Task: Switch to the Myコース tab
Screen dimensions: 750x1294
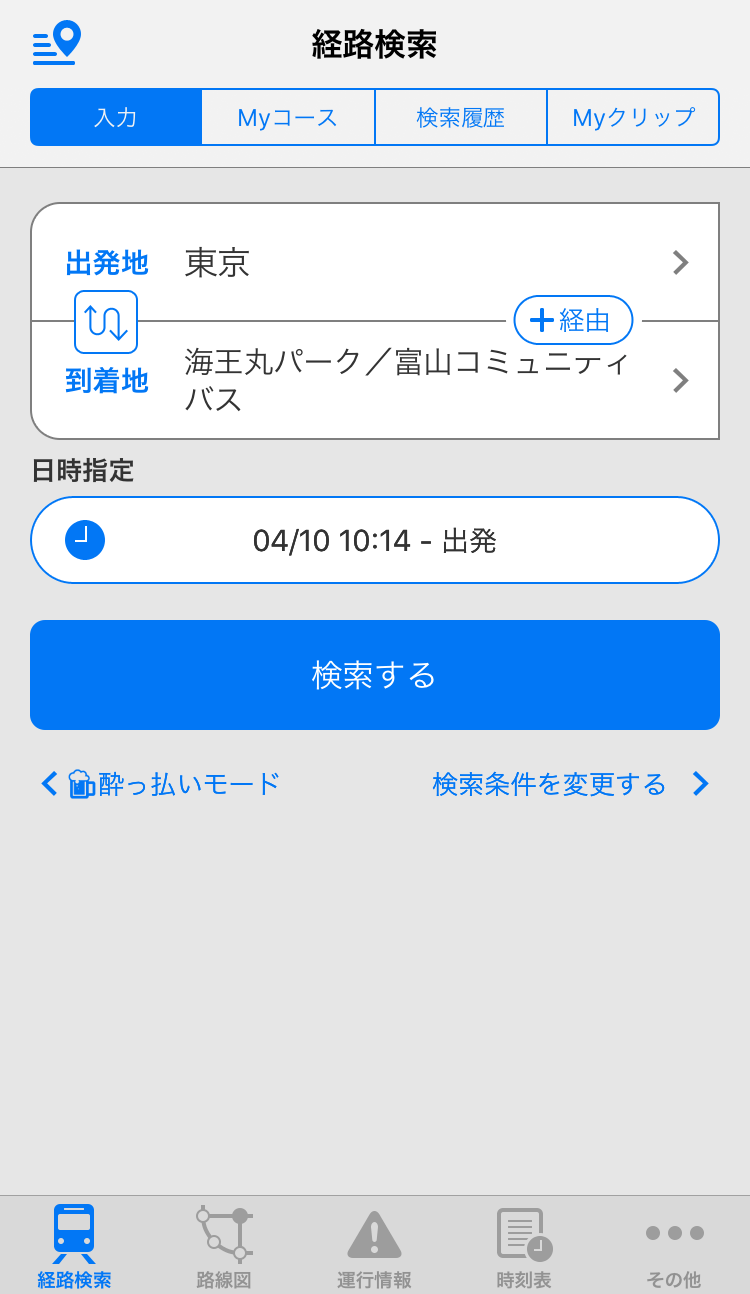Action: point(288,117)
